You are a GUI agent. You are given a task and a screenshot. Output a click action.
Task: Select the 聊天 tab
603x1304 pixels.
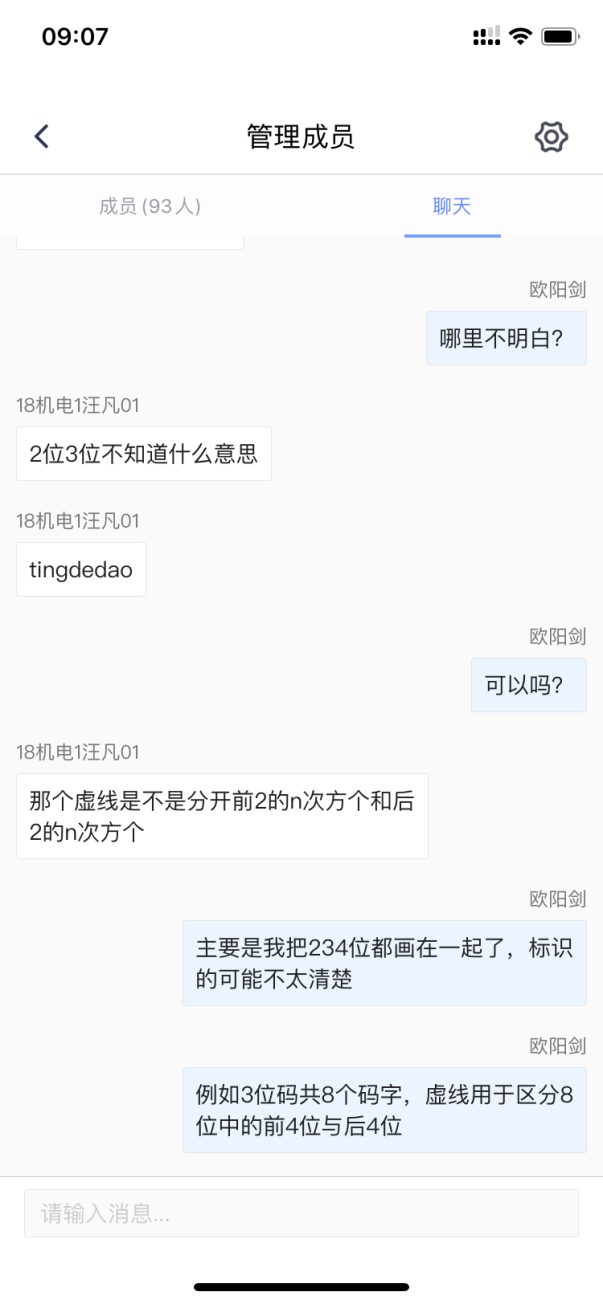(x=452, y=207)
